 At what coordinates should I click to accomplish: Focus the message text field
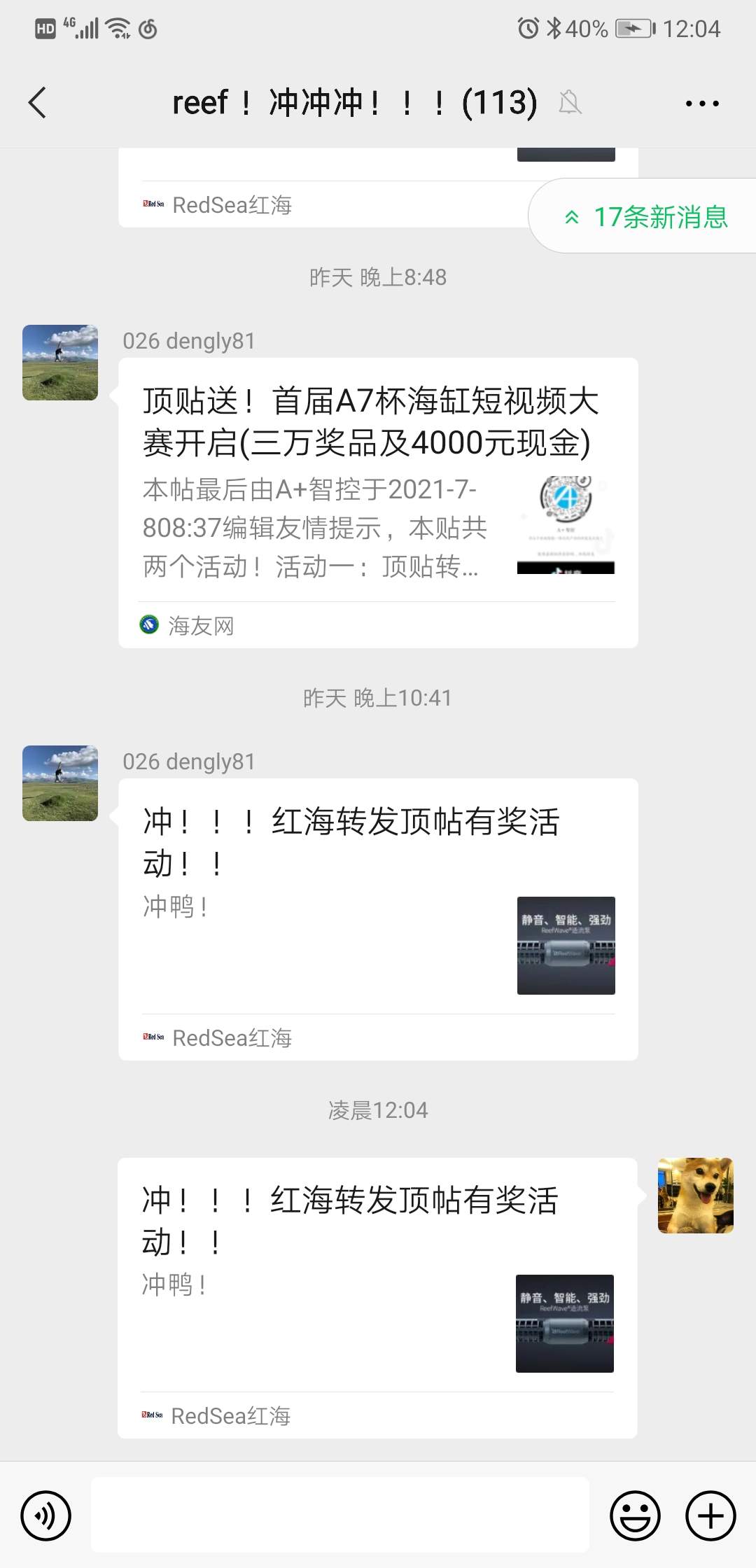[x=340, y=1515]
